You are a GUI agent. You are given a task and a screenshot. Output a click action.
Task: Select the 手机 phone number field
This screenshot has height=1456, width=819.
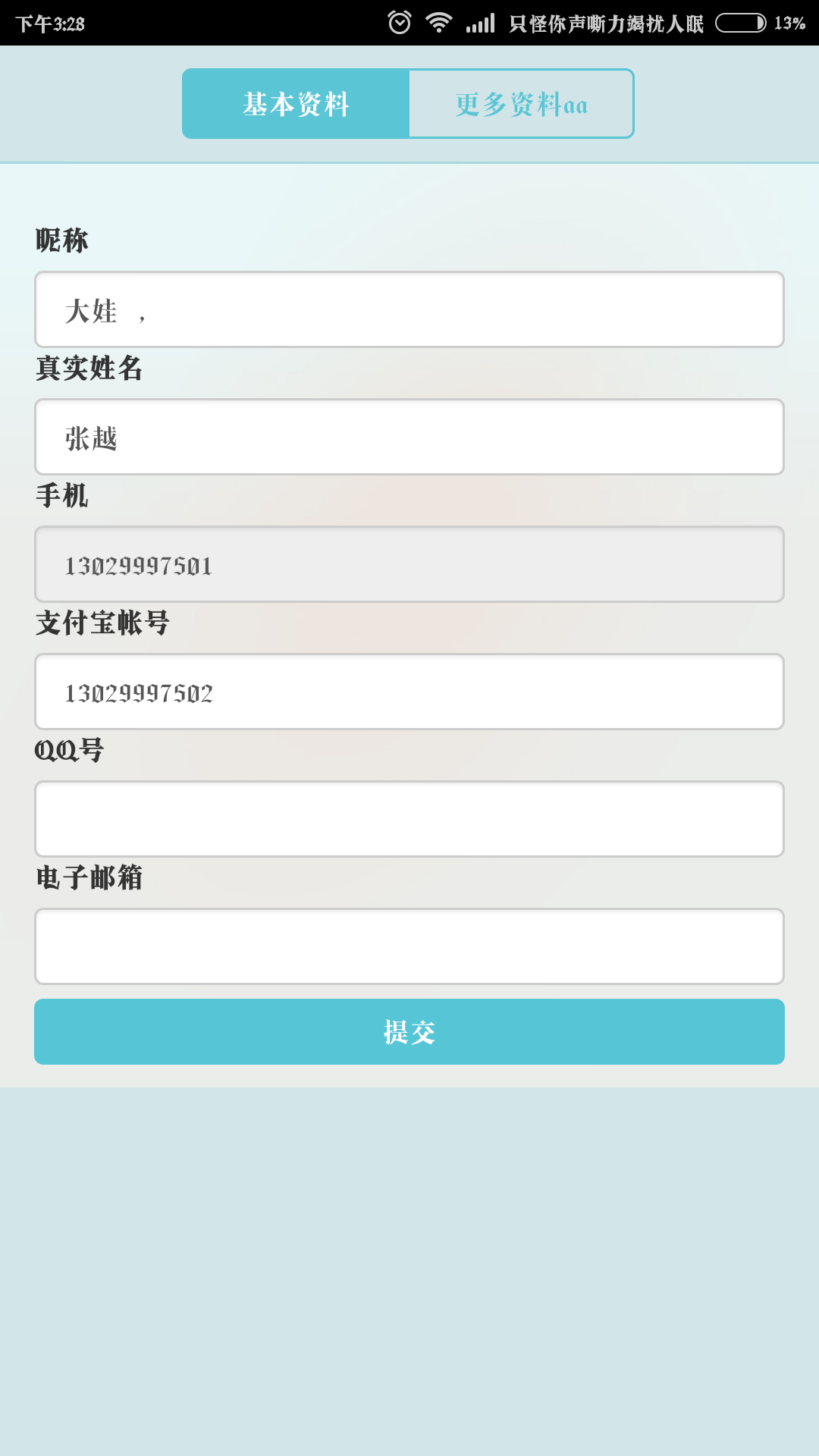[409, 565]
